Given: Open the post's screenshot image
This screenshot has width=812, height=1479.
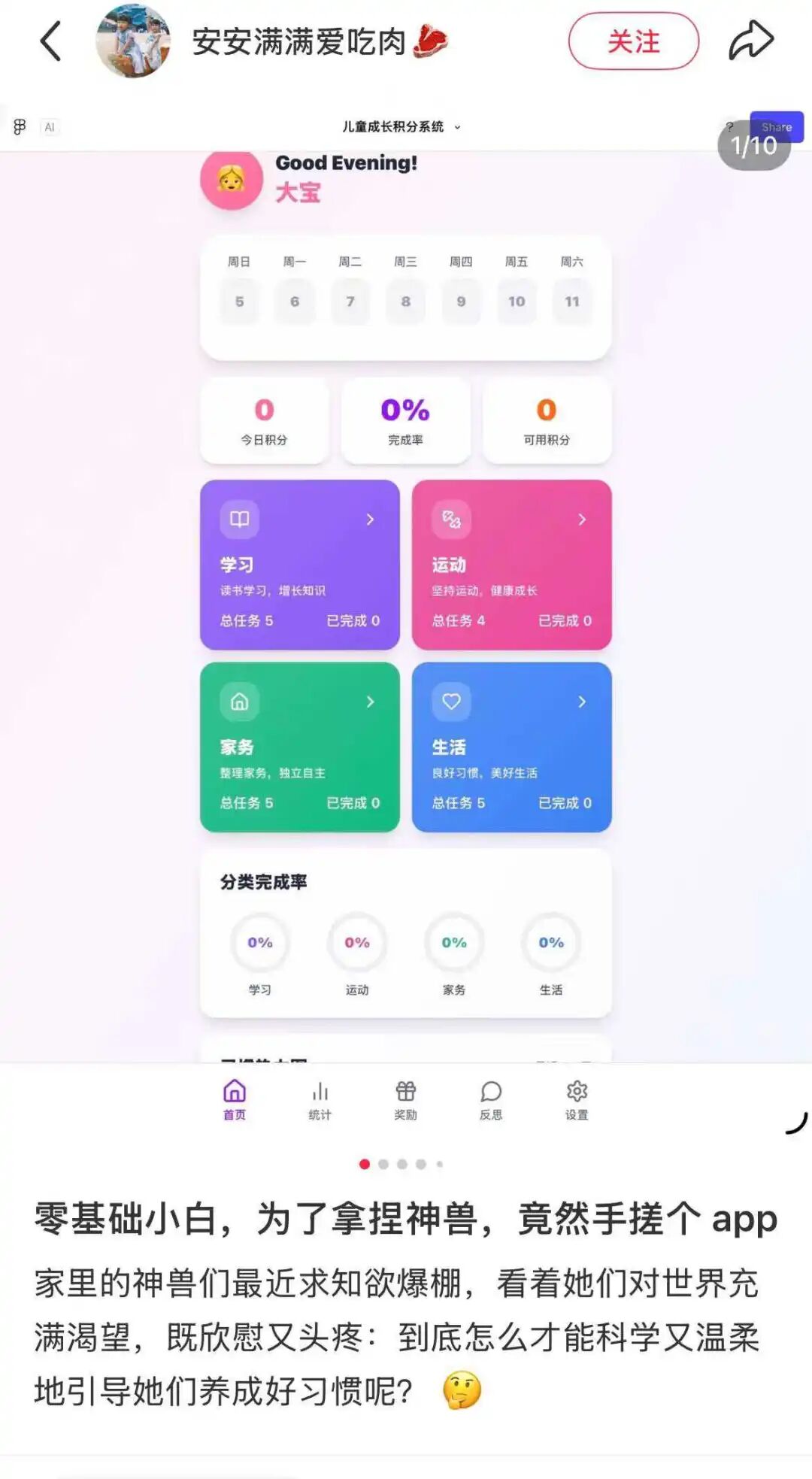Looking at the screenshot, I should tap(406, 602).
